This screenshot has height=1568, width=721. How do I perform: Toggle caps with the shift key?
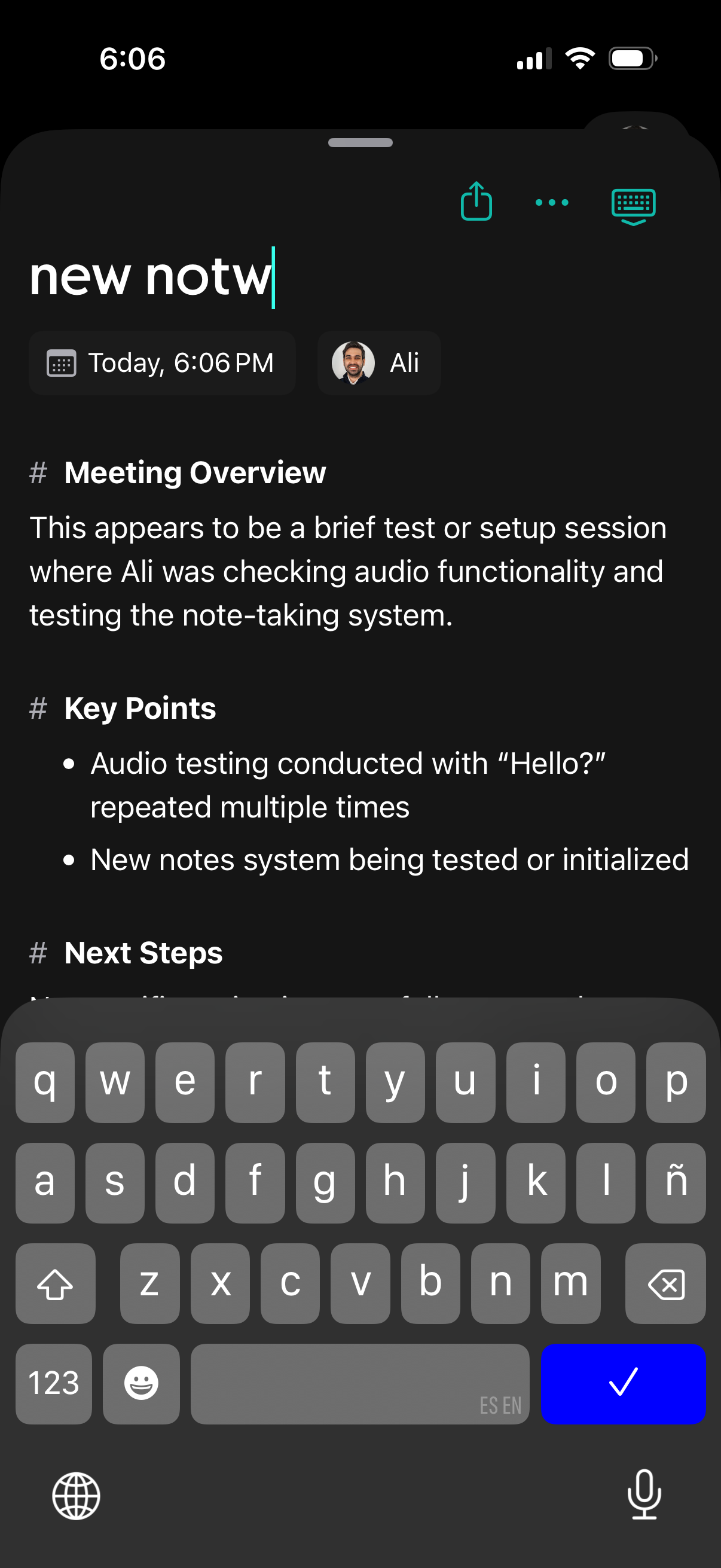coord(56,1285)
